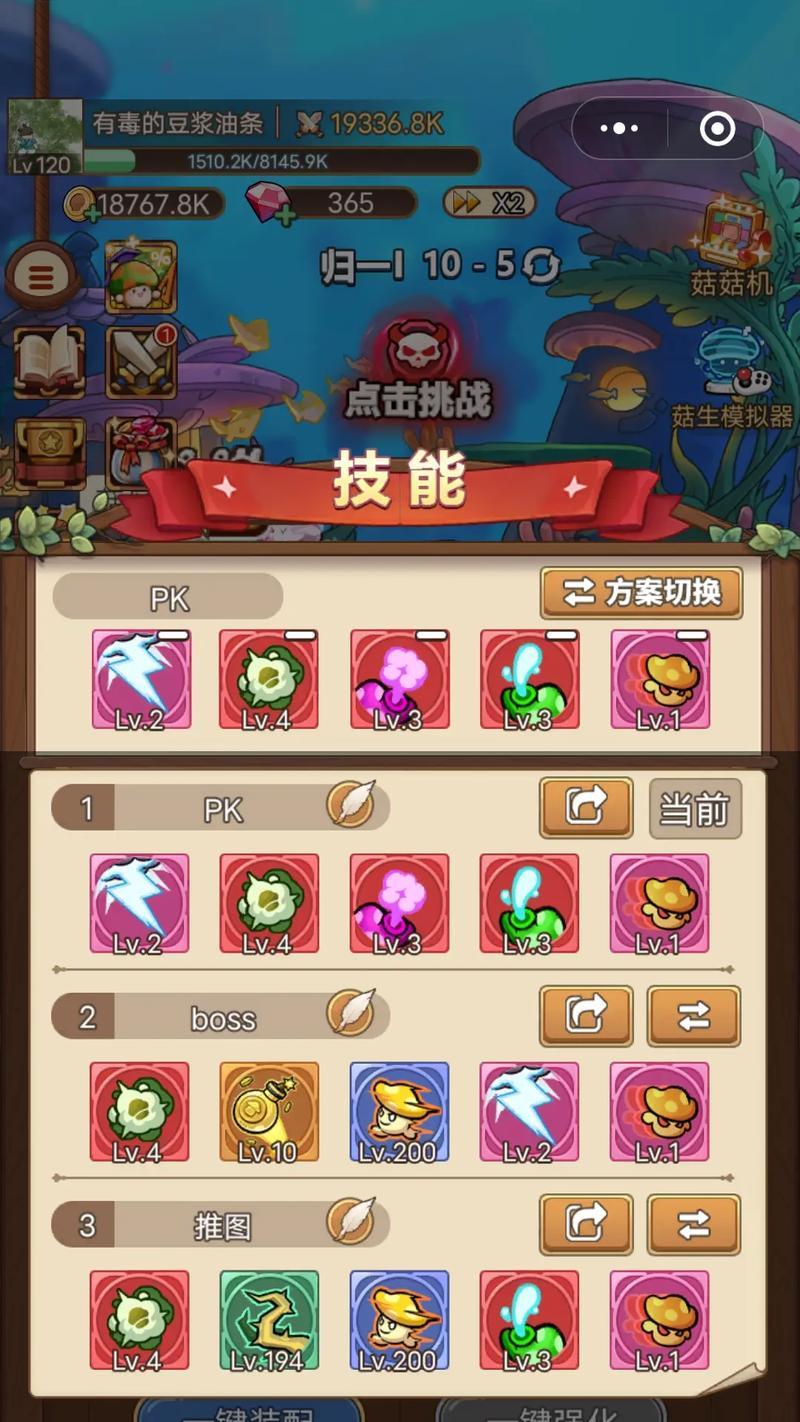The width and height of the screenshot is (800, 1422).
Task: Rename the 推图 scheme with feather icon
Action: [350, 1222]
